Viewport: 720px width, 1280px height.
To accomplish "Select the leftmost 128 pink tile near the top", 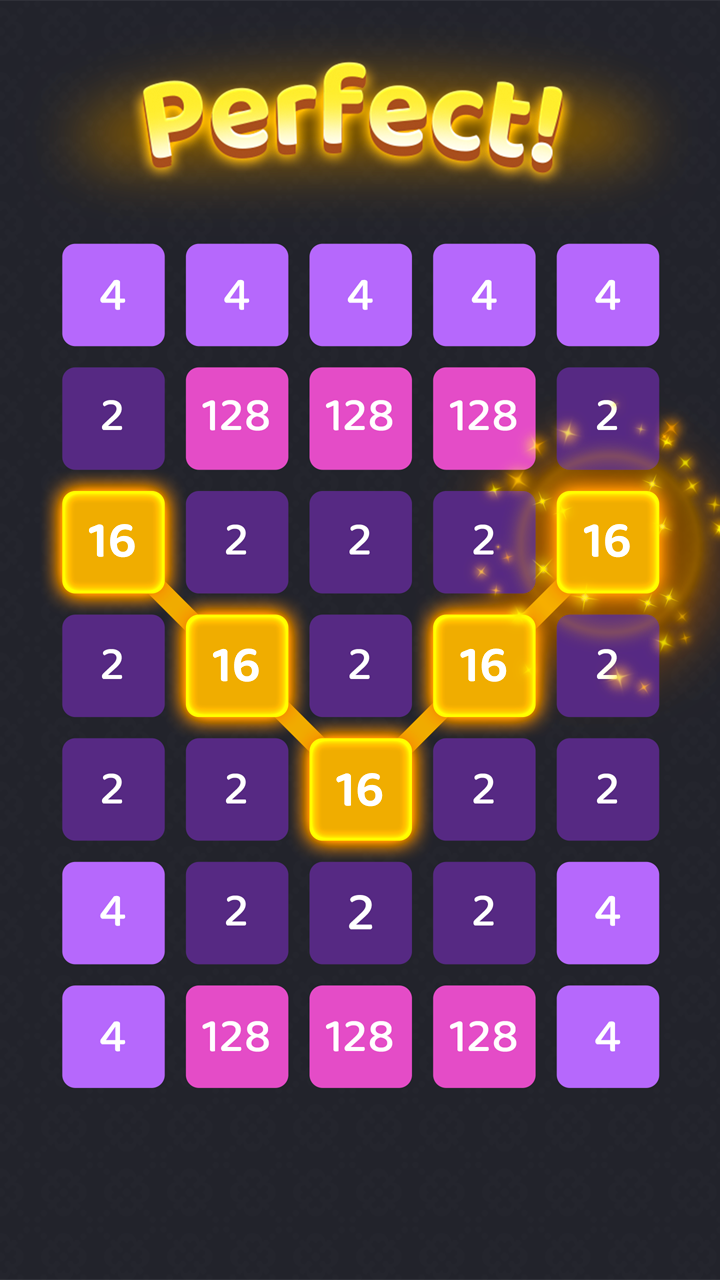I will (237, 417).
